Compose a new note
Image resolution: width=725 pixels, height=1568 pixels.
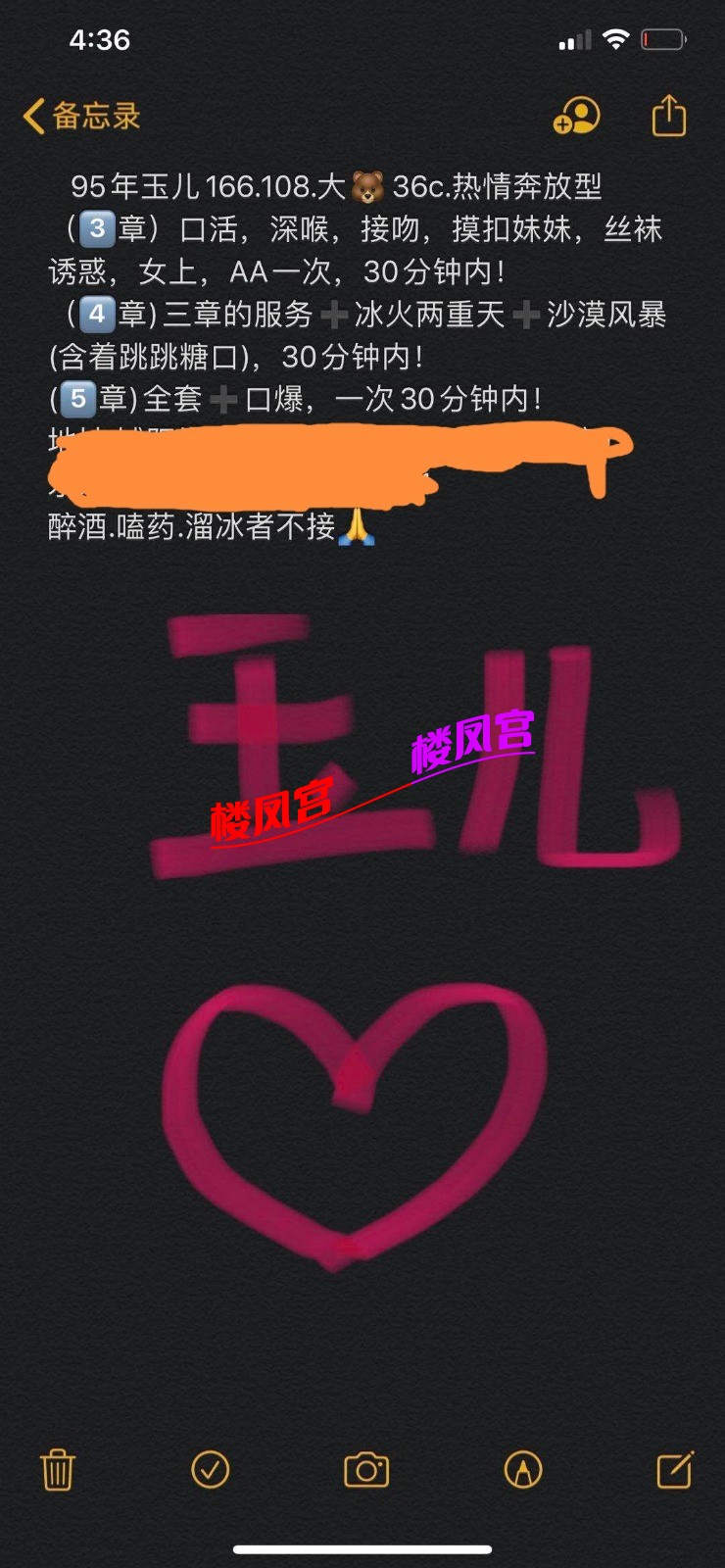(x=675, y=1469)
